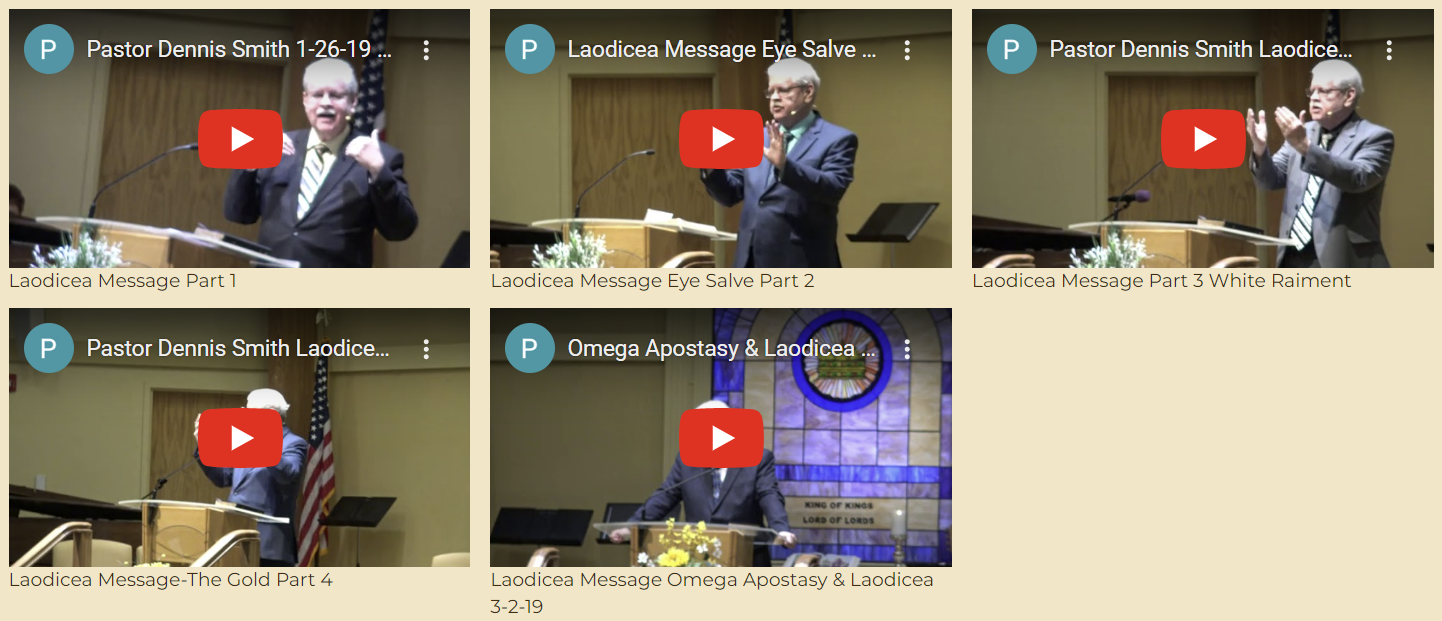Open channel avatar on The Gold Part 4 video
Screen dimensions: 1442x621
[x=48, y=349]
